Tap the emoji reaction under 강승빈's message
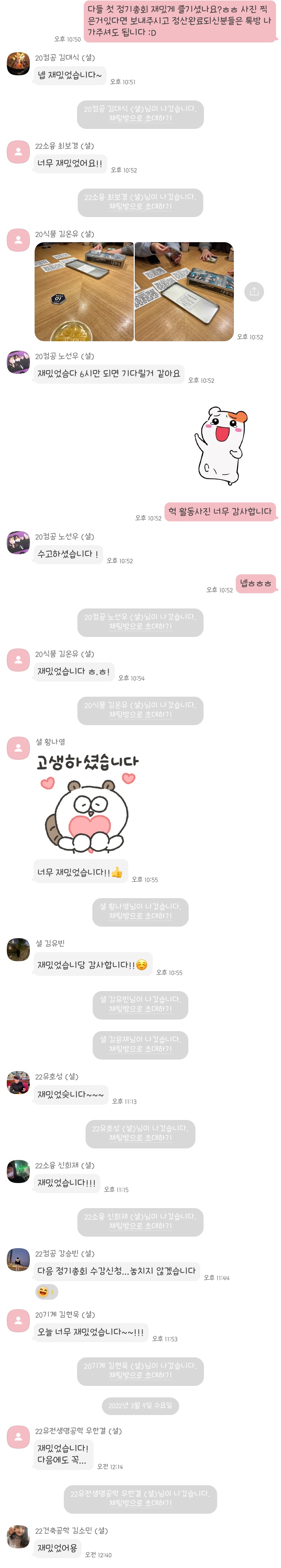This screenshot has width=281, height=1568. point(46,1291)
